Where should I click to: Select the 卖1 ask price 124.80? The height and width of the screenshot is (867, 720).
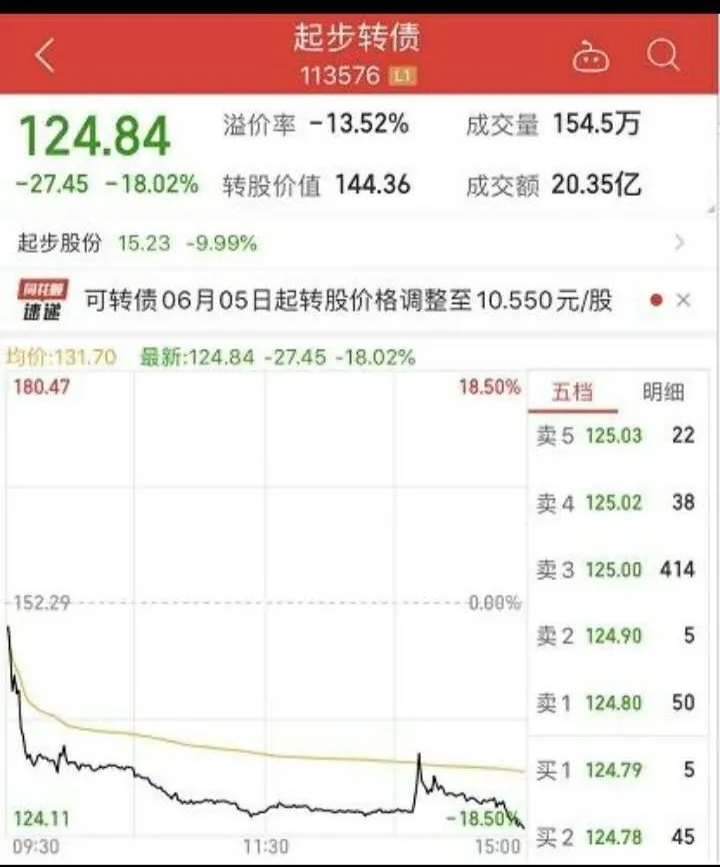pos(614,702)
